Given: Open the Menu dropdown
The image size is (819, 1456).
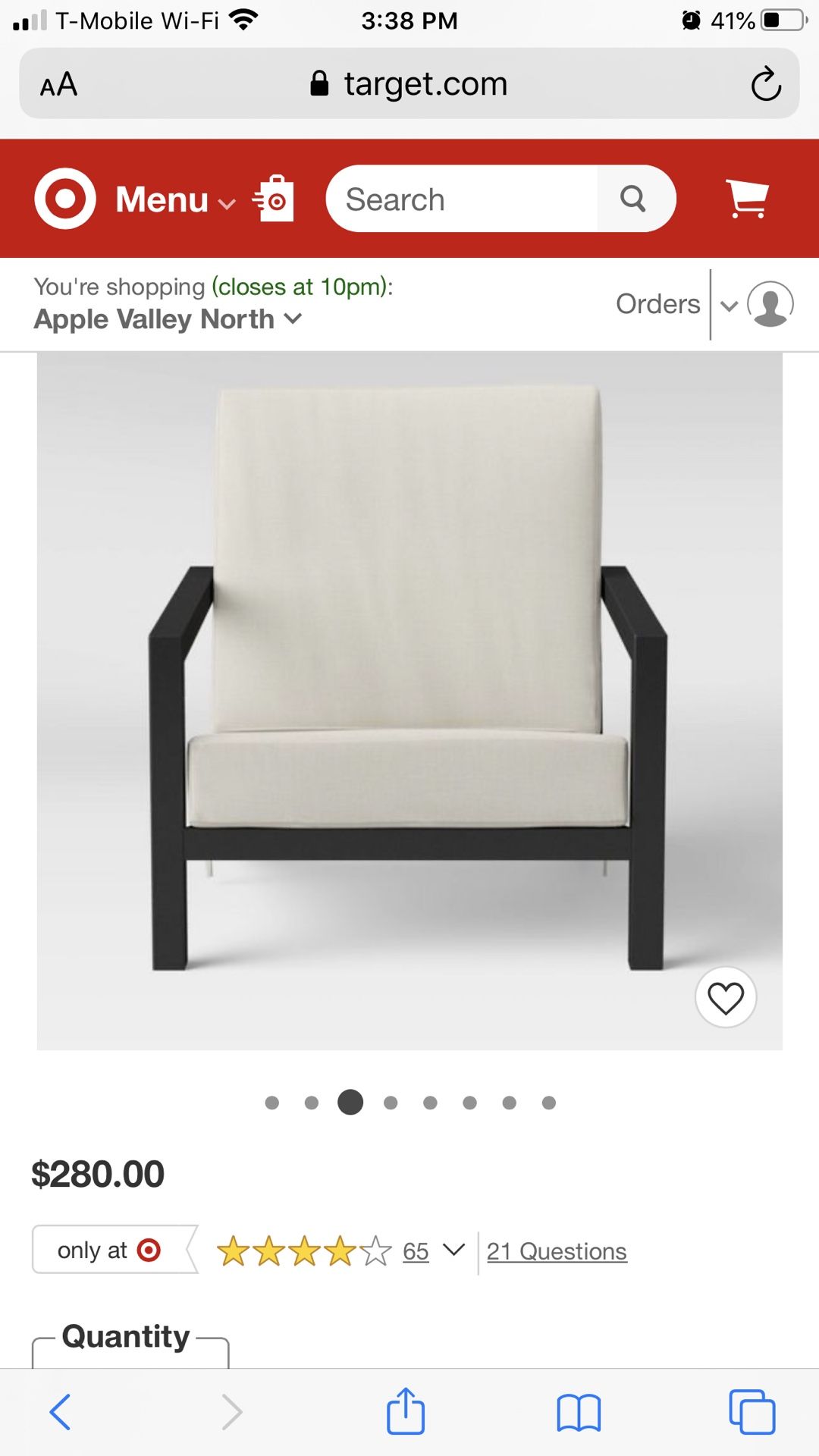Looking at the screenshot, I should pos(174,199).
